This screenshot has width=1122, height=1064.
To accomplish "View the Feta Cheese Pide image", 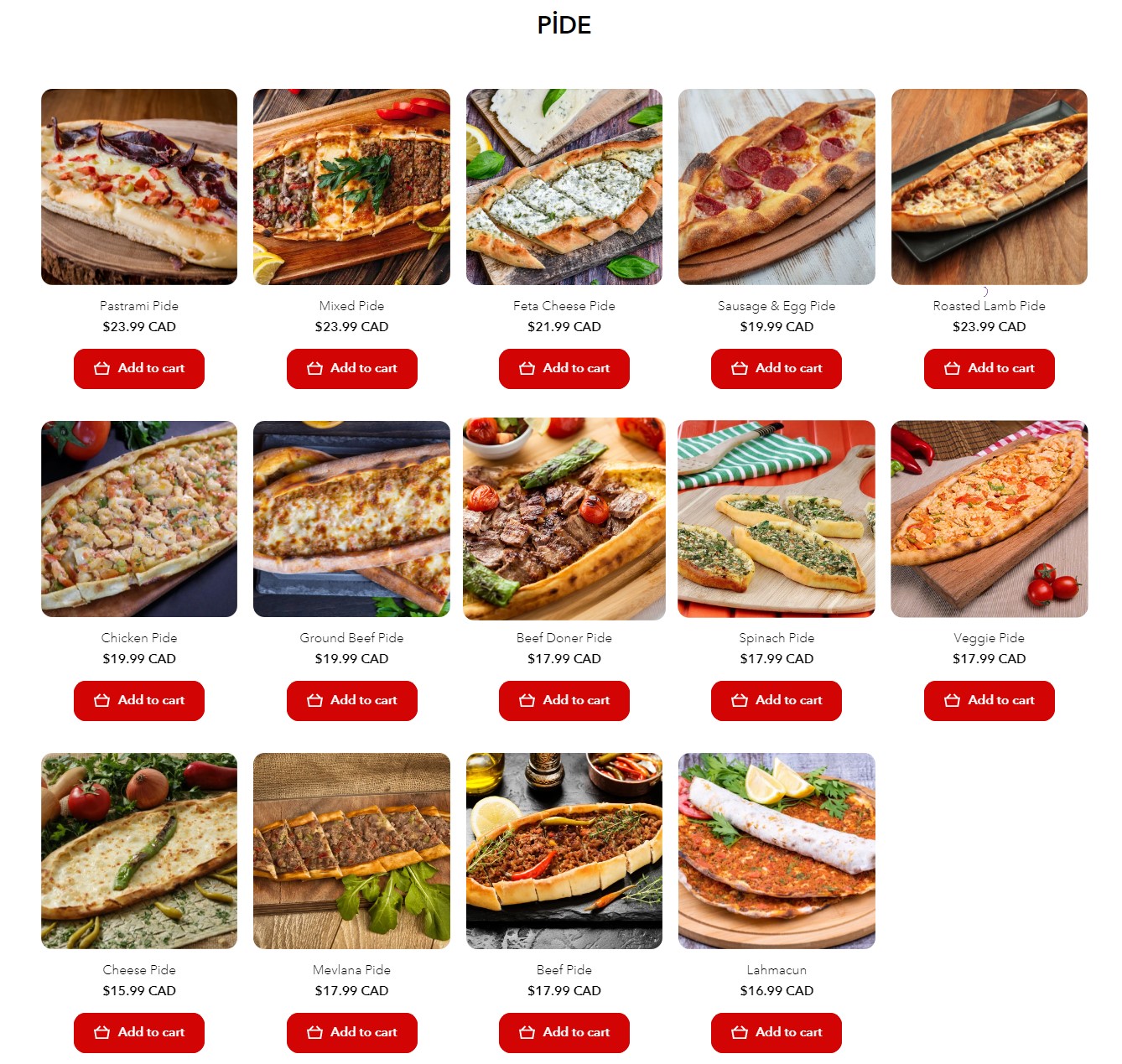I will pos(564,187).
